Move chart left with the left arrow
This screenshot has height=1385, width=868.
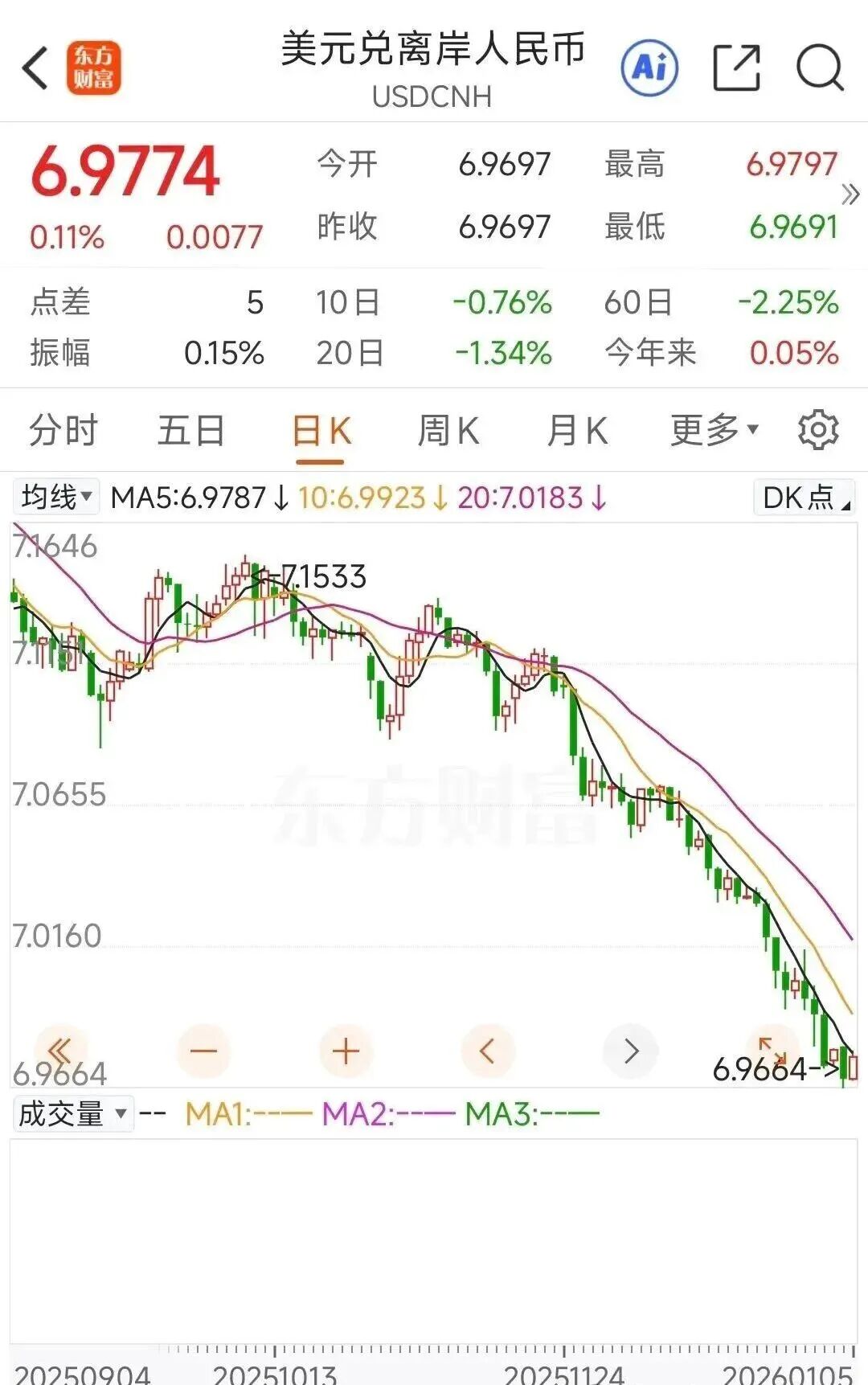(x=487, y=1051)
